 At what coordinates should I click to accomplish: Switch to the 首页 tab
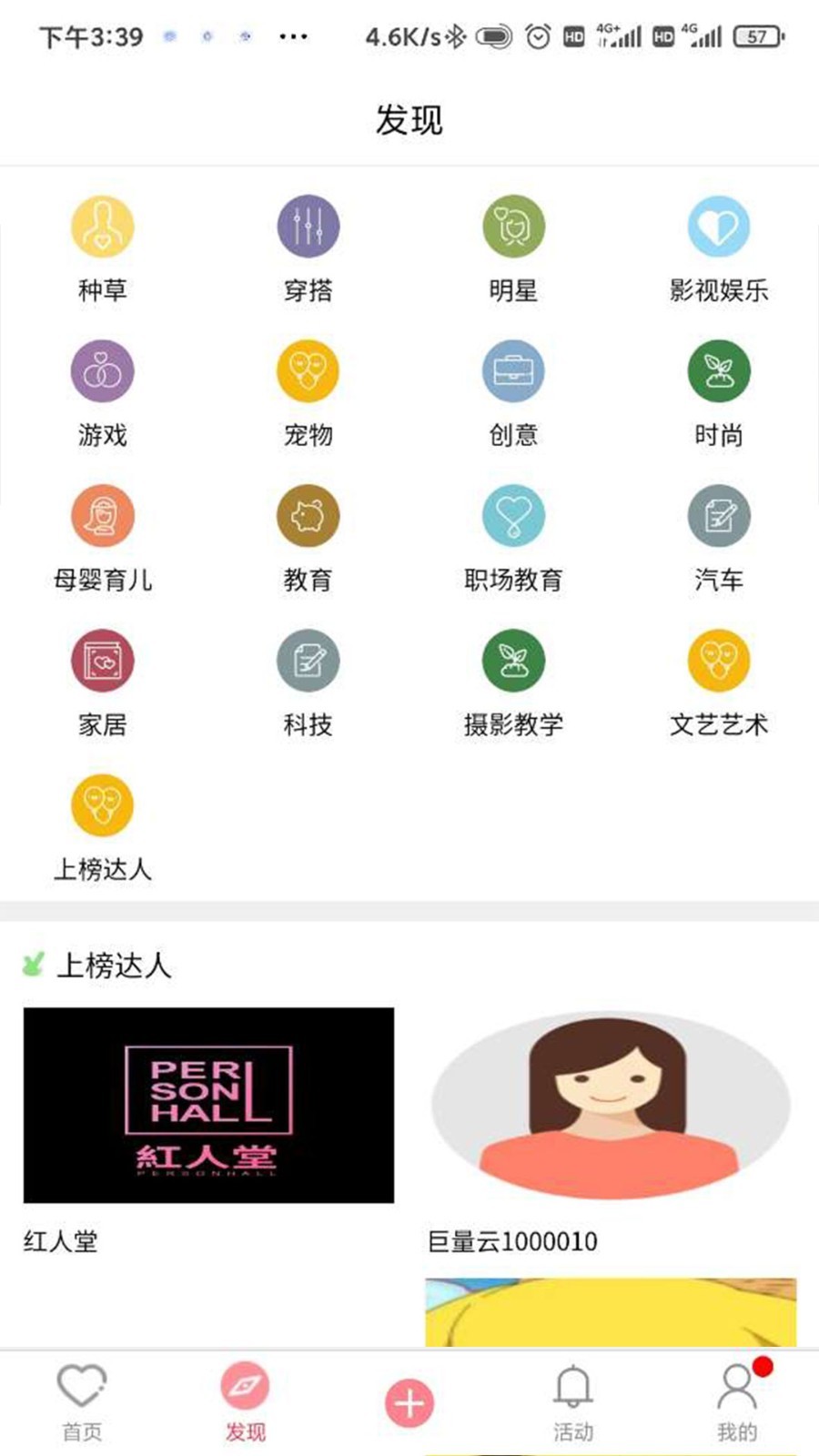pyautogui.click(x=82, y=1402)
